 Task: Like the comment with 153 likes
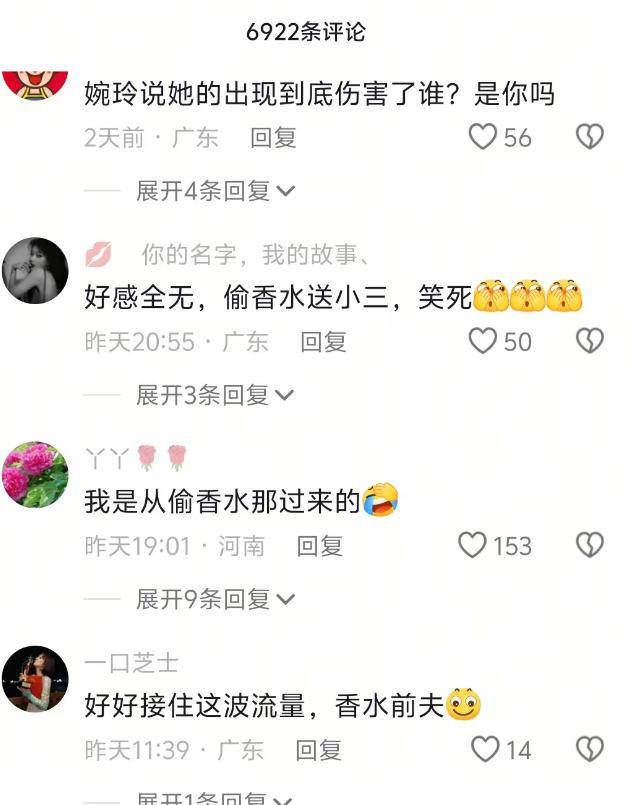472,545
